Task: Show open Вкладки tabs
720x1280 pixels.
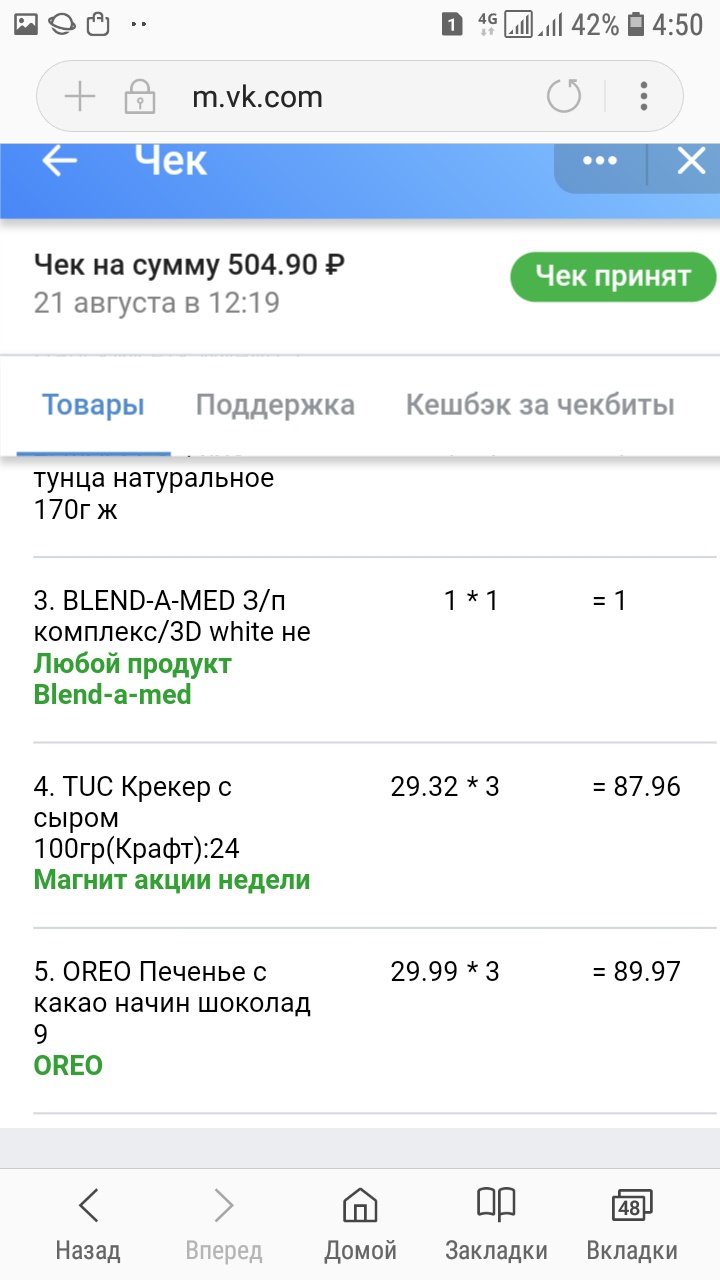Action: pos(632,1224)
